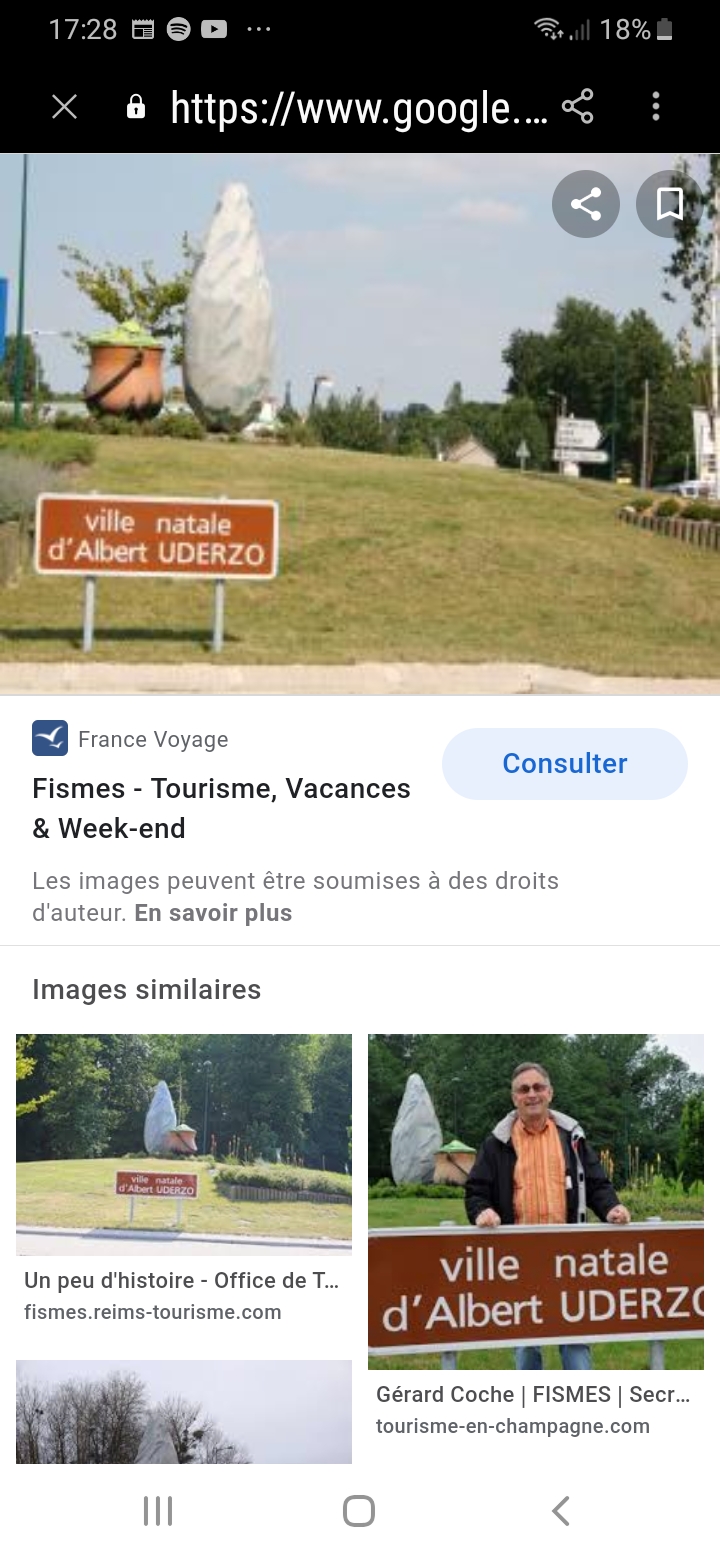Image resolution: width=720 pixels, height=1560 pixels.
Task: Share the Fismes image via overlay icon
Action: [586, 204]
